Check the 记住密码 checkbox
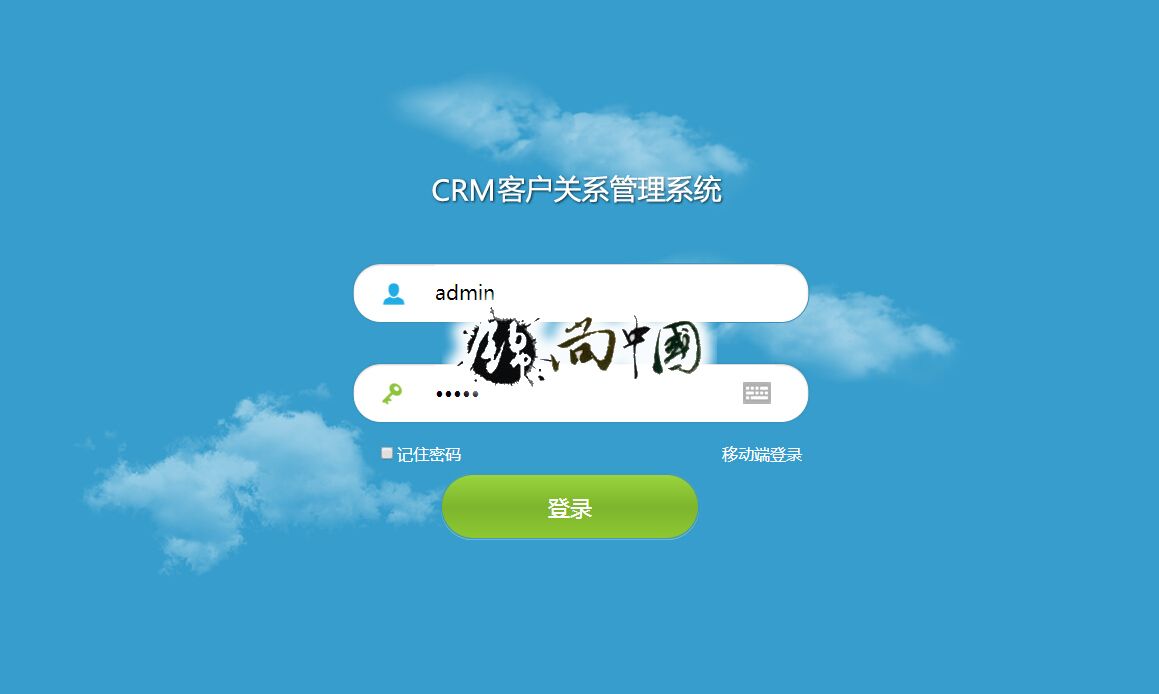Image resolution: width=1159 pixels, height=694 pixels. (387, 454)
